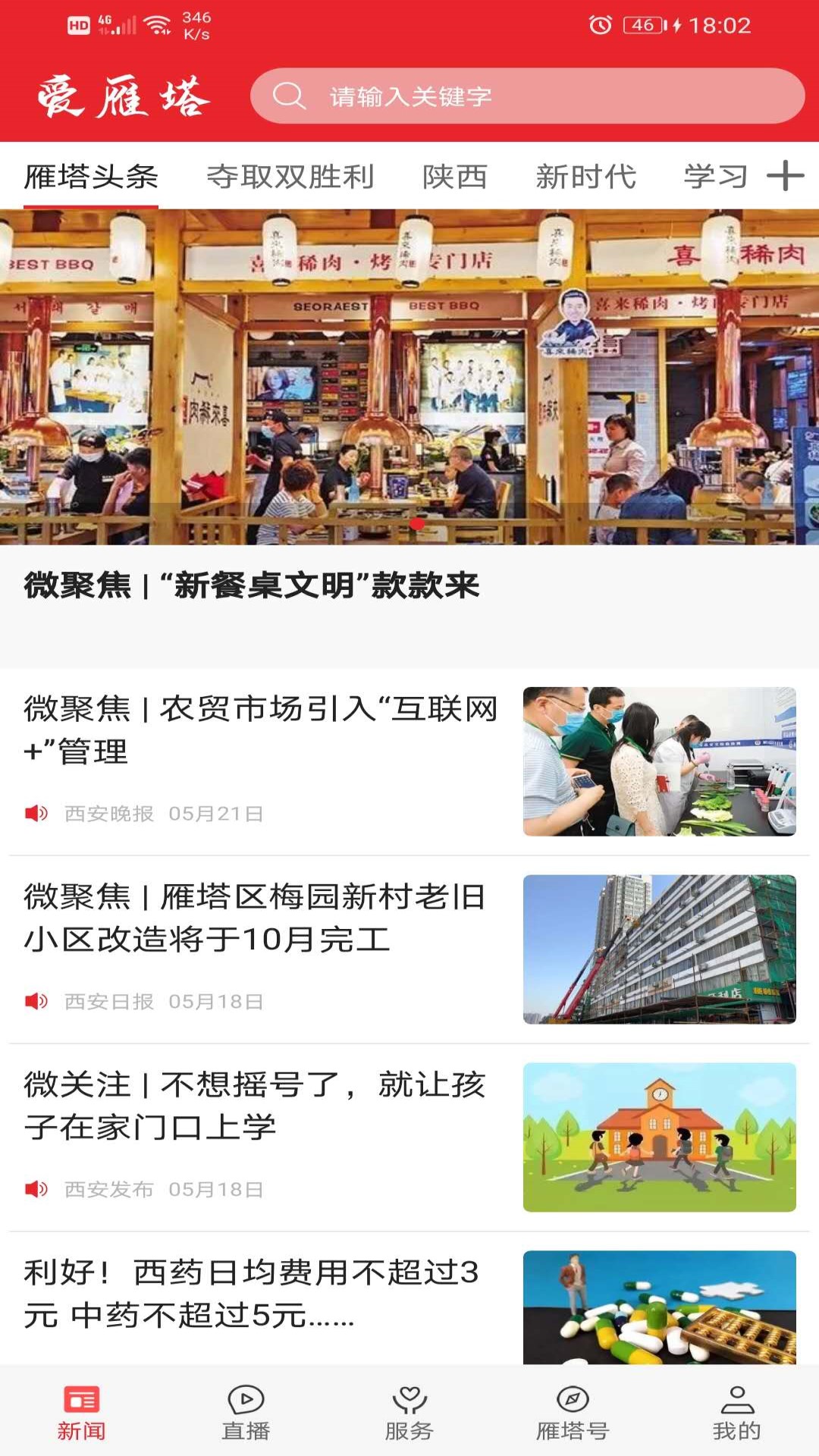Read 雁塔区梅园新村老旧小区改造 article

[x=255, y=918]
